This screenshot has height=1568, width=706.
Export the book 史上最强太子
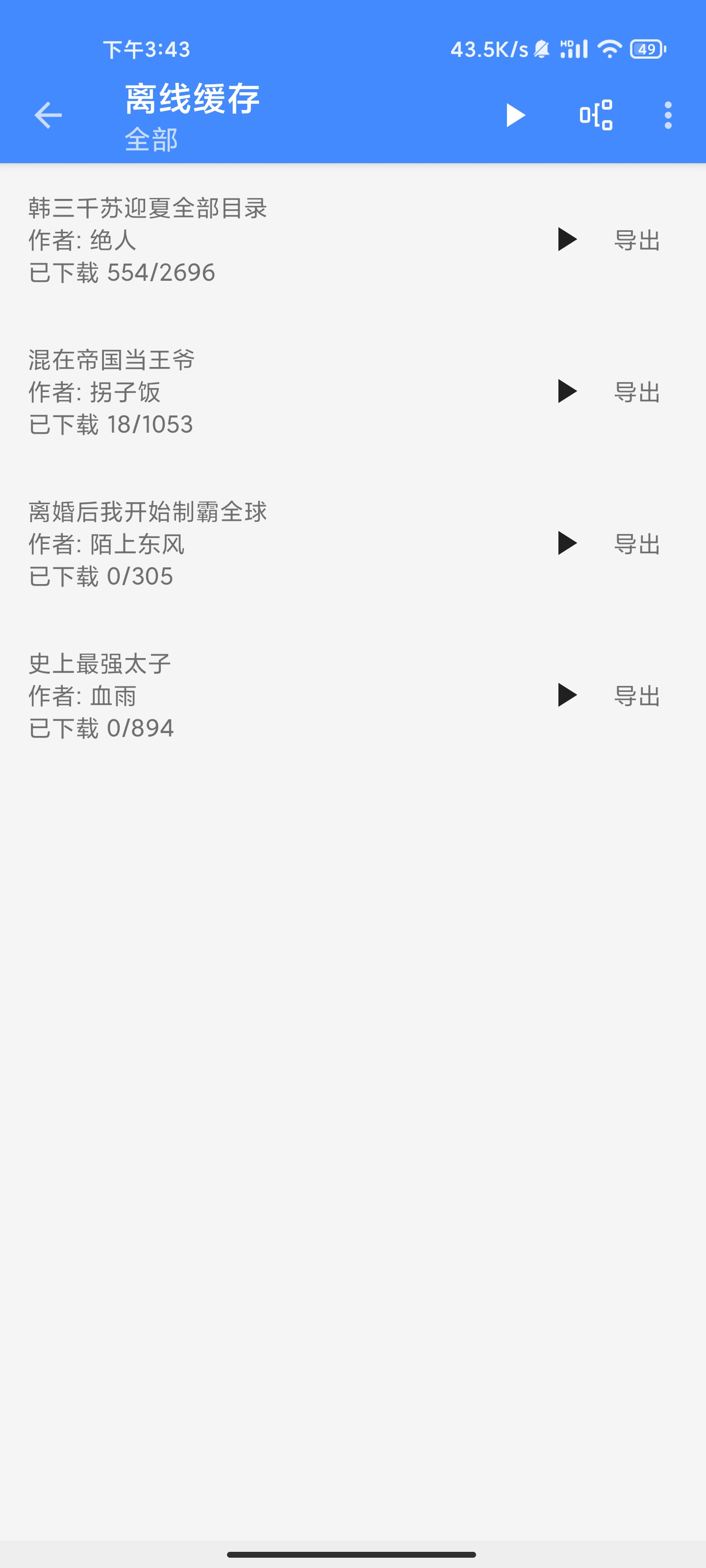[637, 696]
